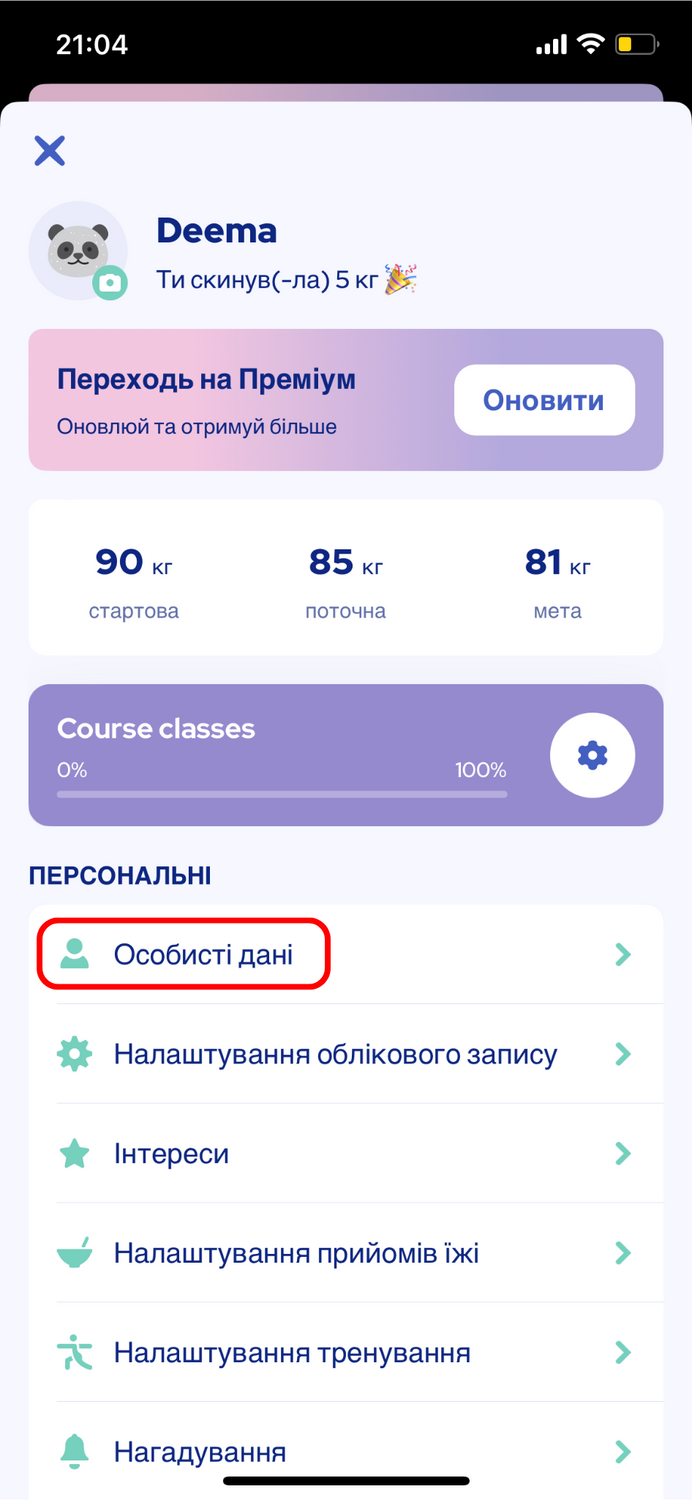Open Особисті дані
The image size is (692, 1500).
point(346,954)
